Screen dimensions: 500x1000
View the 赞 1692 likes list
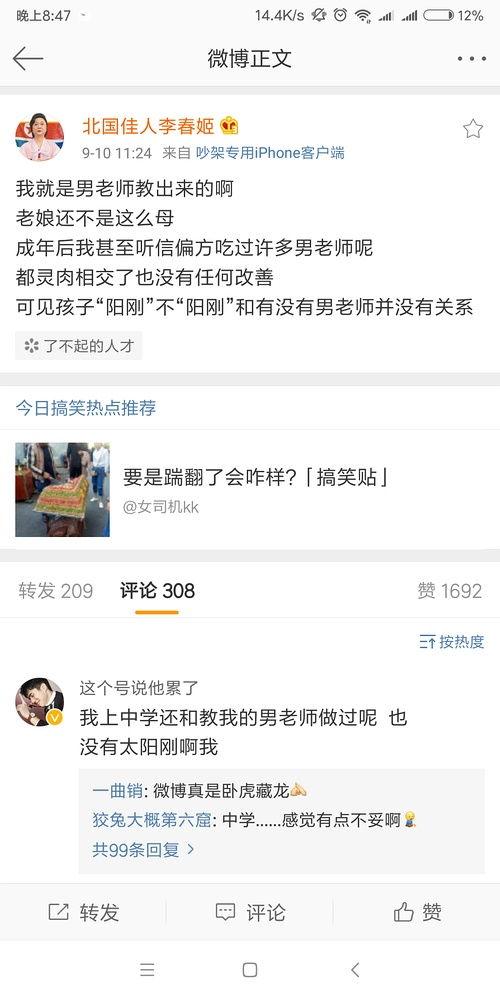(450, 591)
